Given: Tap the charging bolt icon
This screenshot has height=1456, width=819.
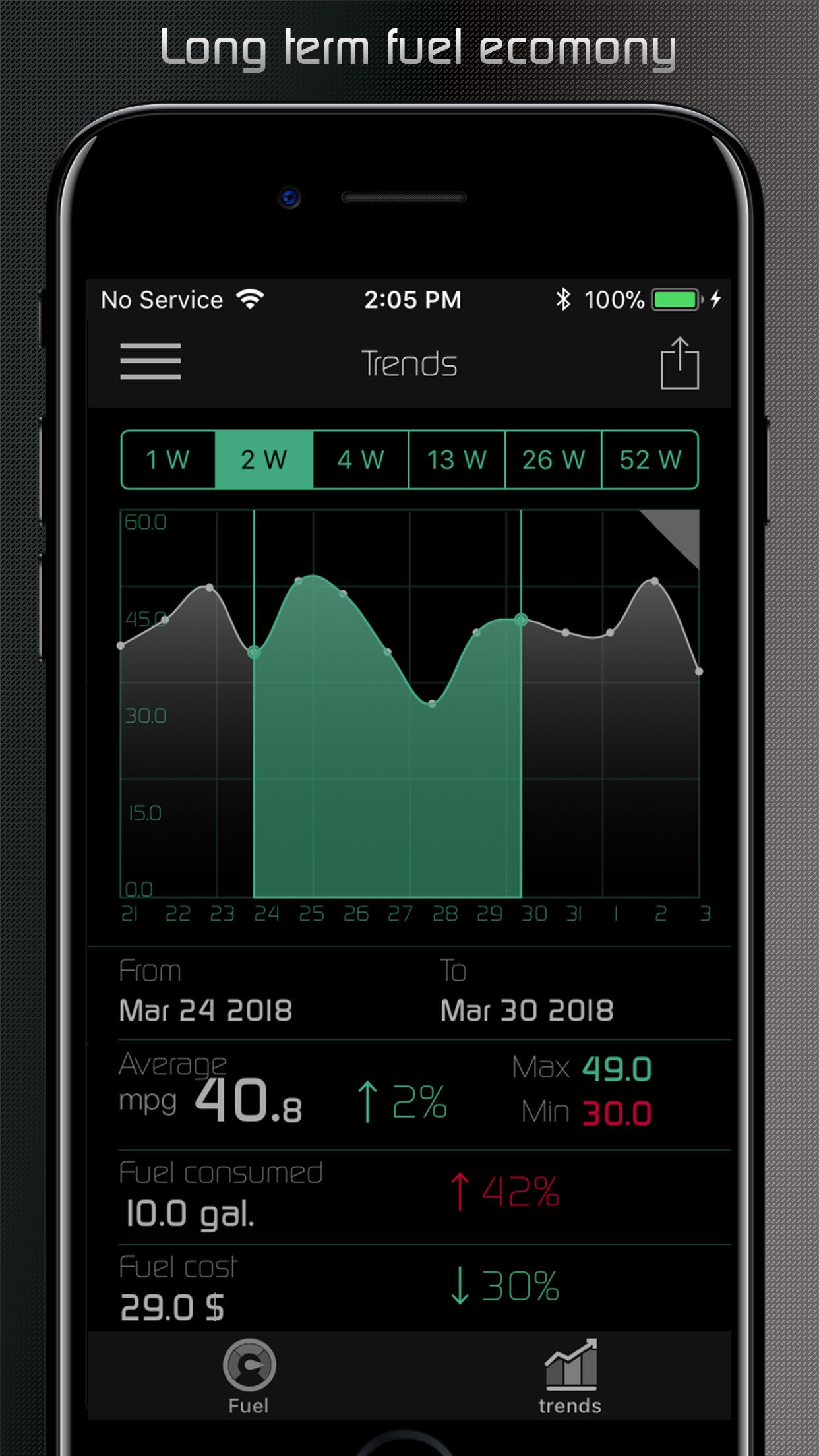Looking at the screenshot, I should (716, 299).
